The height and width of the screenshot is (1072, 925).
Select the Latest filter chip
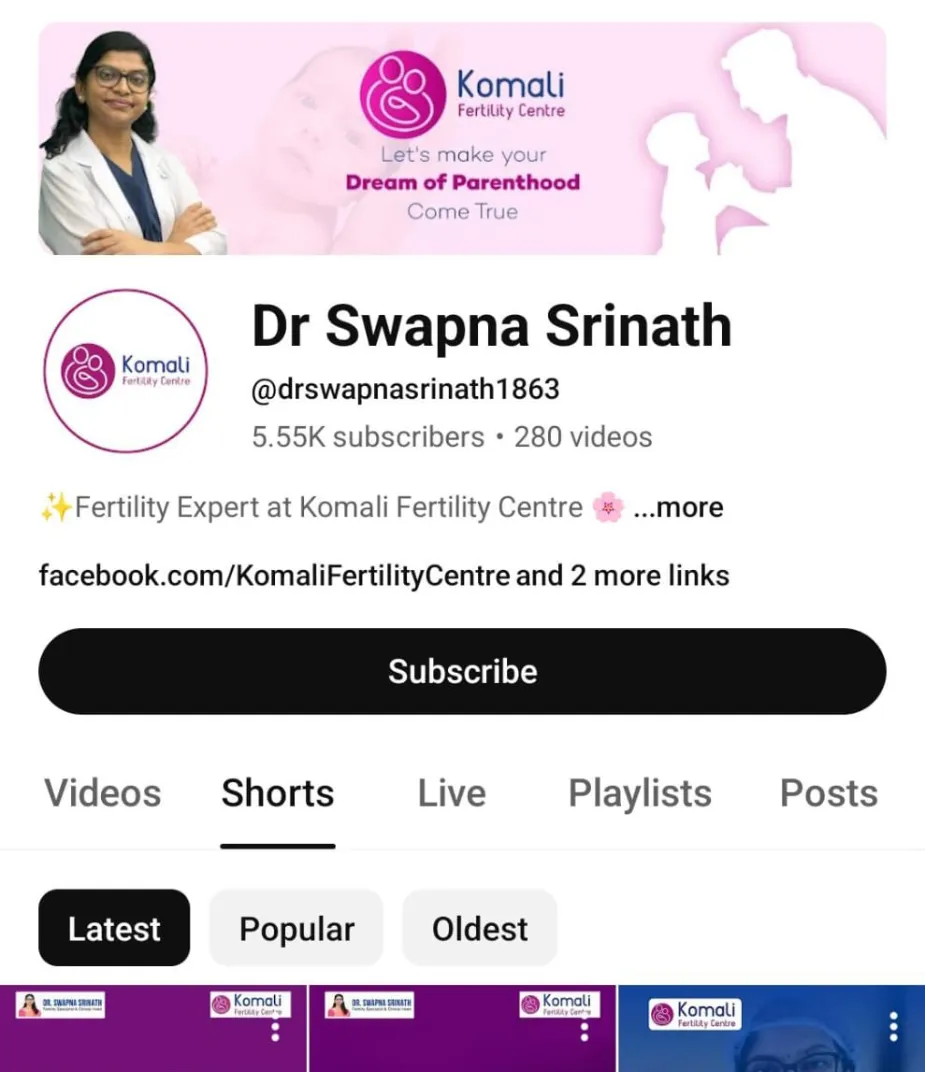(114, 928)
